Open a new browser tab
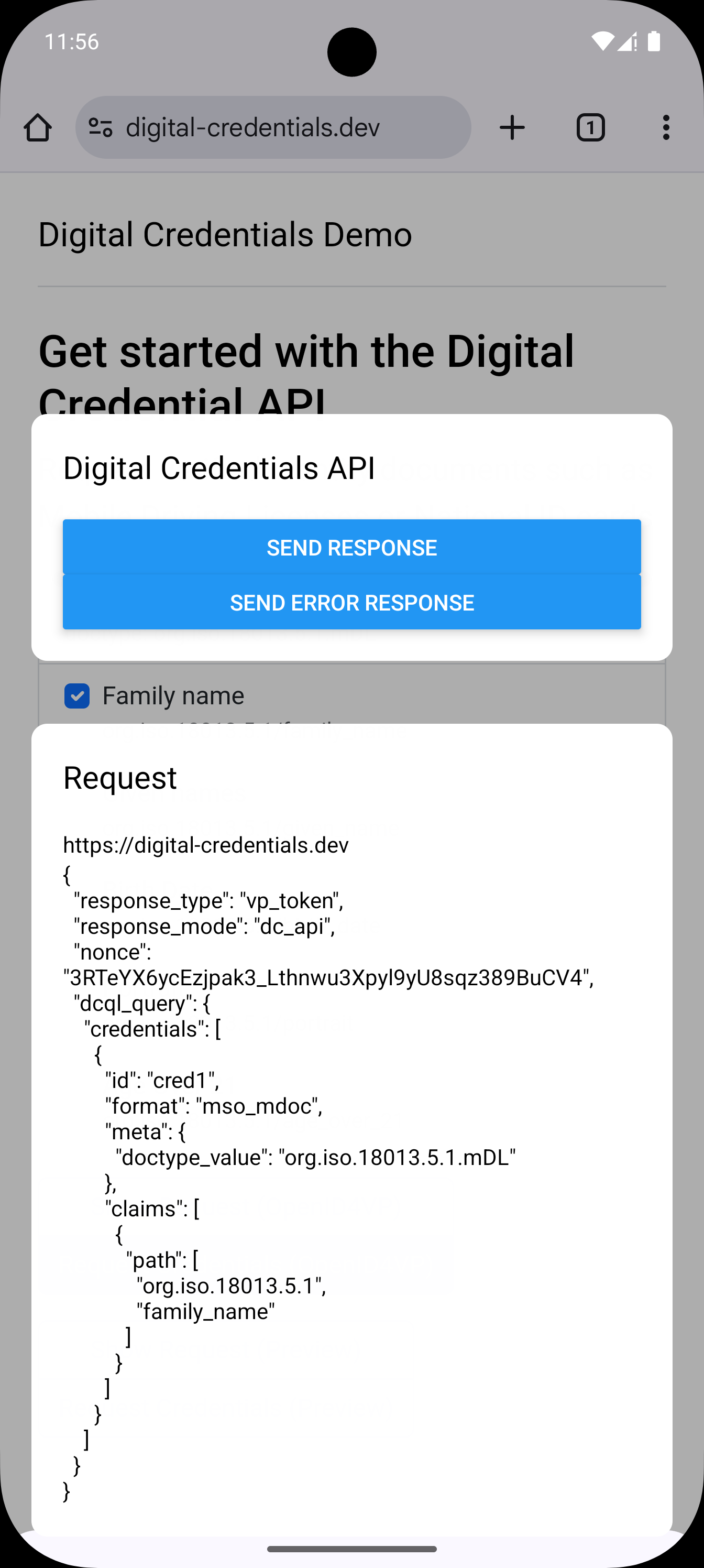This screenshot has width=704, height=1568. 512,128
